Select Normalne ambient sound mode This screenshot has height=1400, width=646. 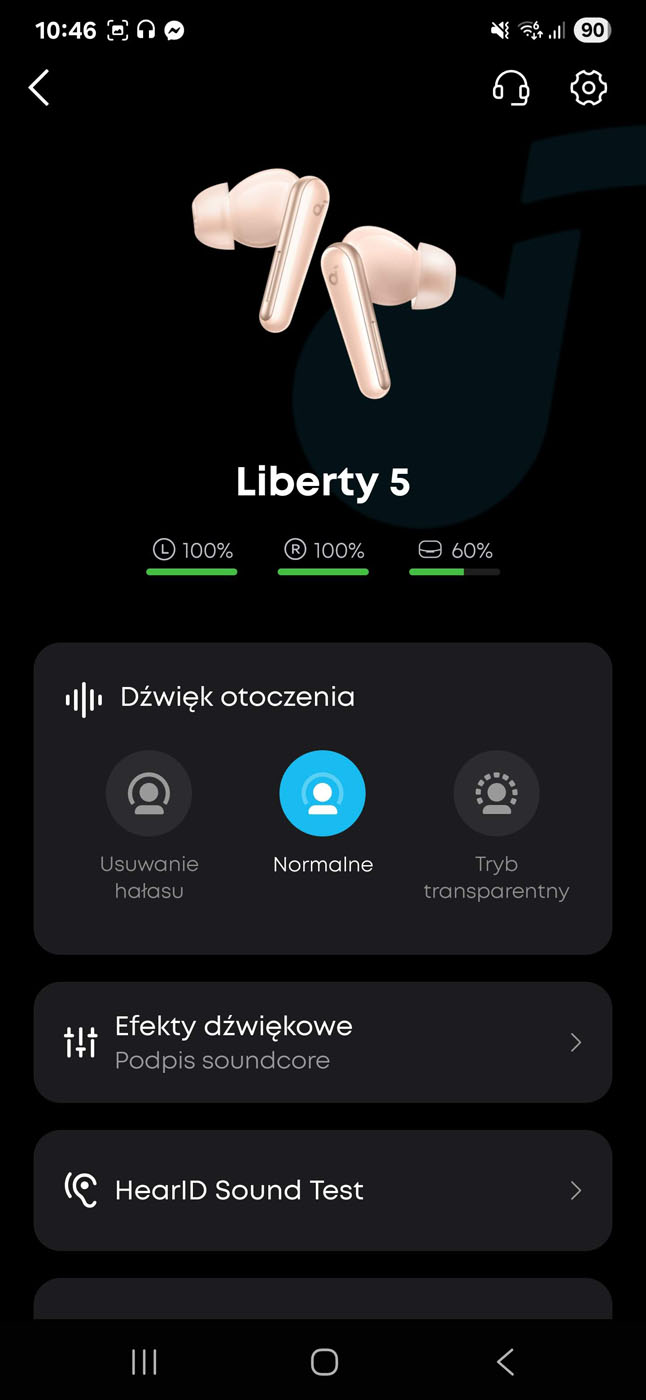point(322,794)
